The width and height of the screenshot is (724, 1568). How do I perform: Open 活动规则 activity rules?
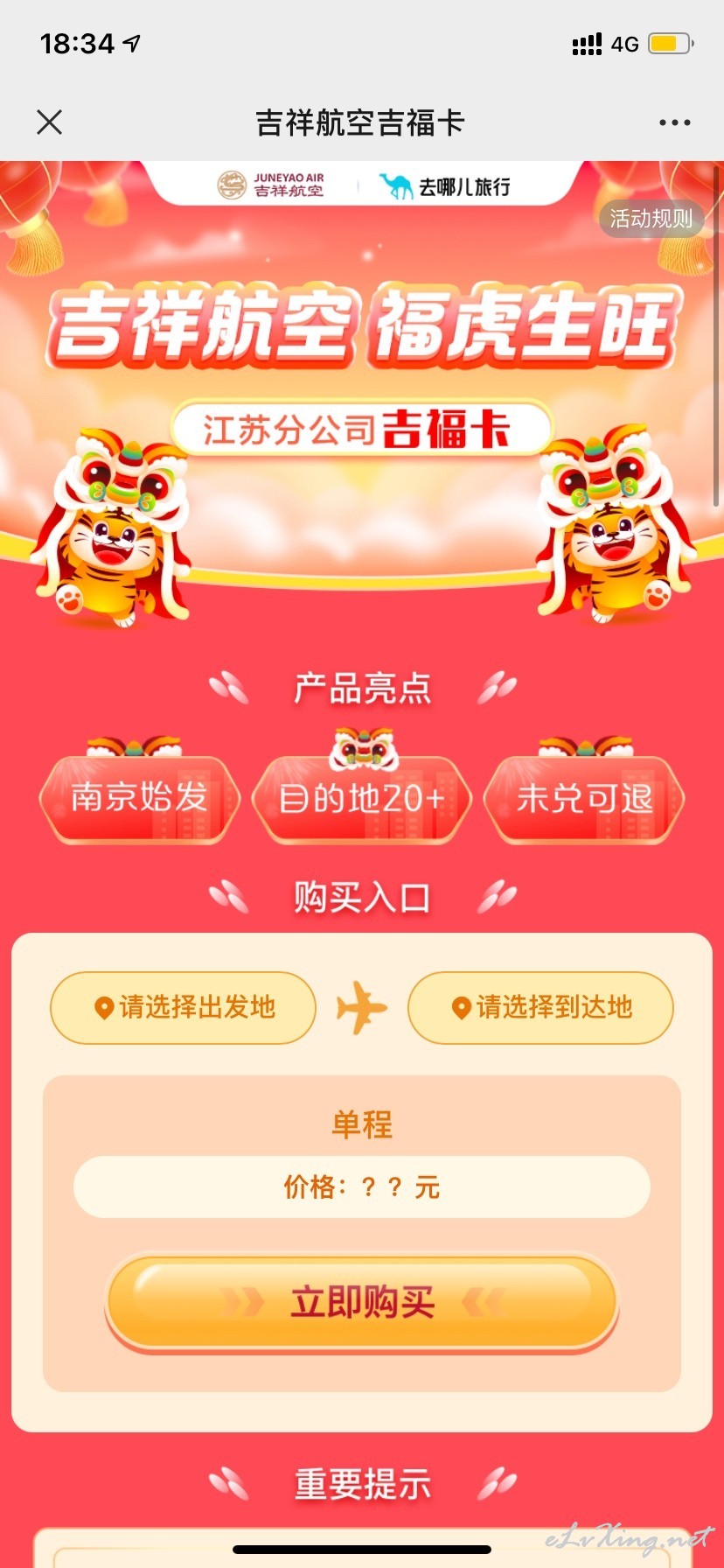pos(651,219)
